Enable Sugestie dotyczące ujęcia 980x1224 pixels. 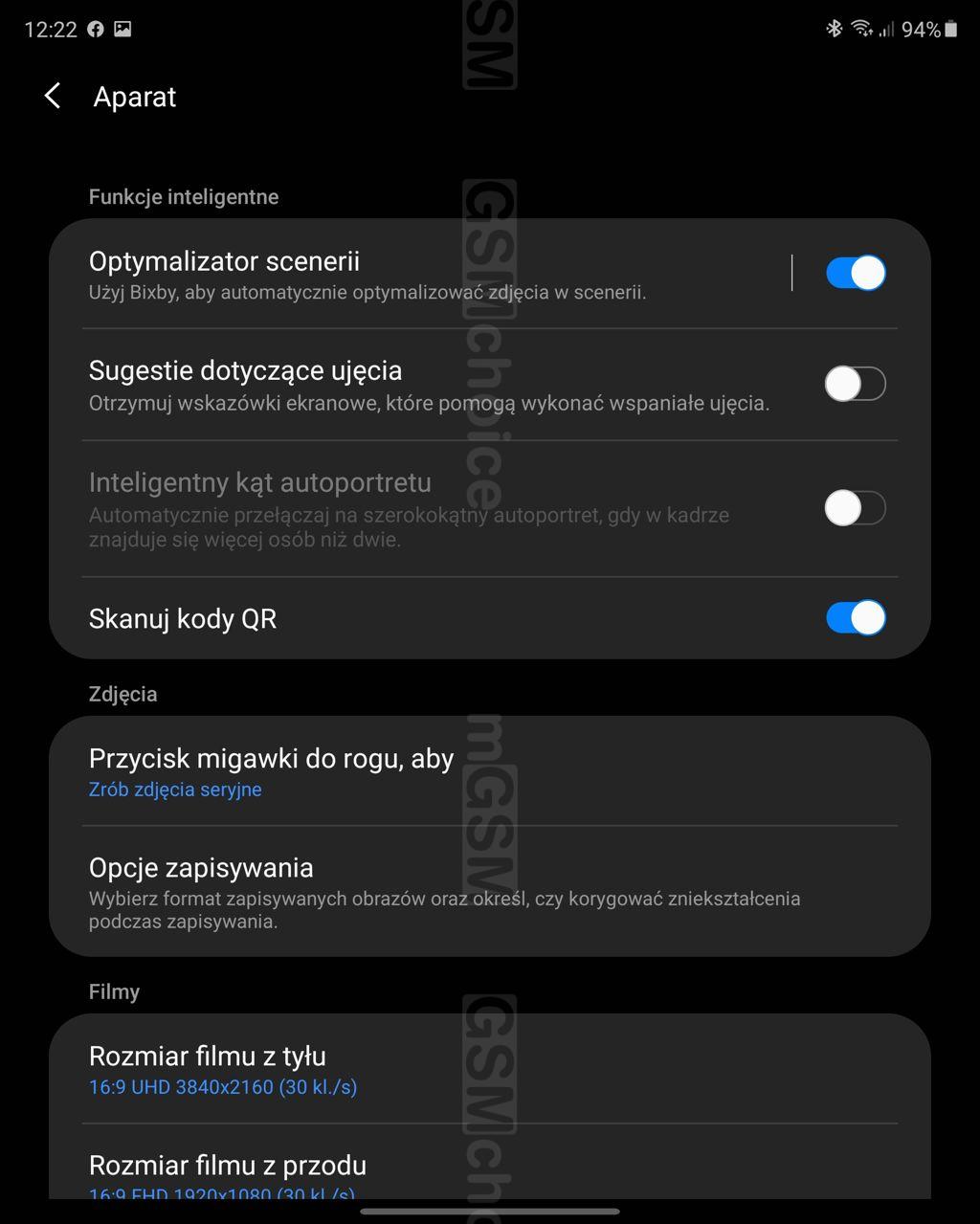coord(855,385)
